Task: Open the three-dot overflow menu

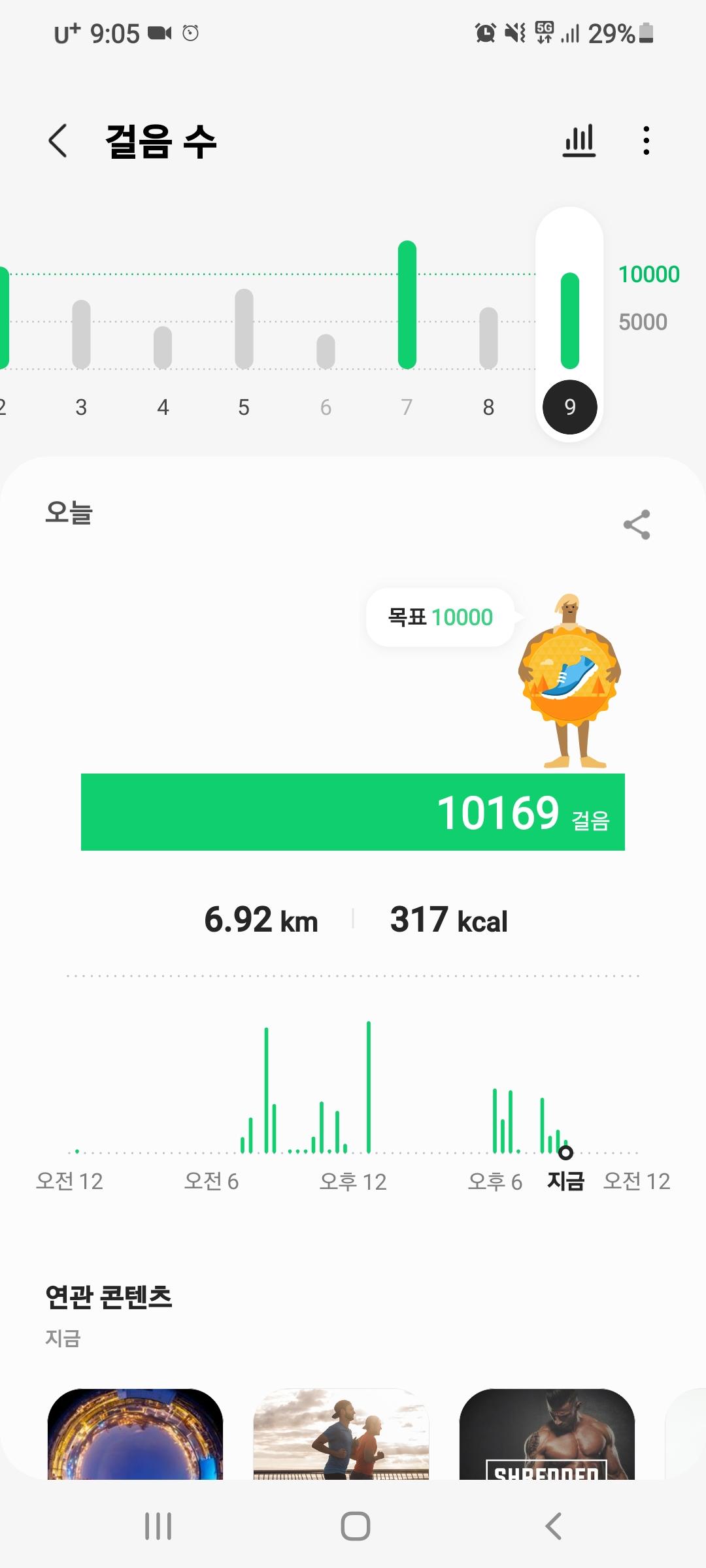Action: coord(646,140)
